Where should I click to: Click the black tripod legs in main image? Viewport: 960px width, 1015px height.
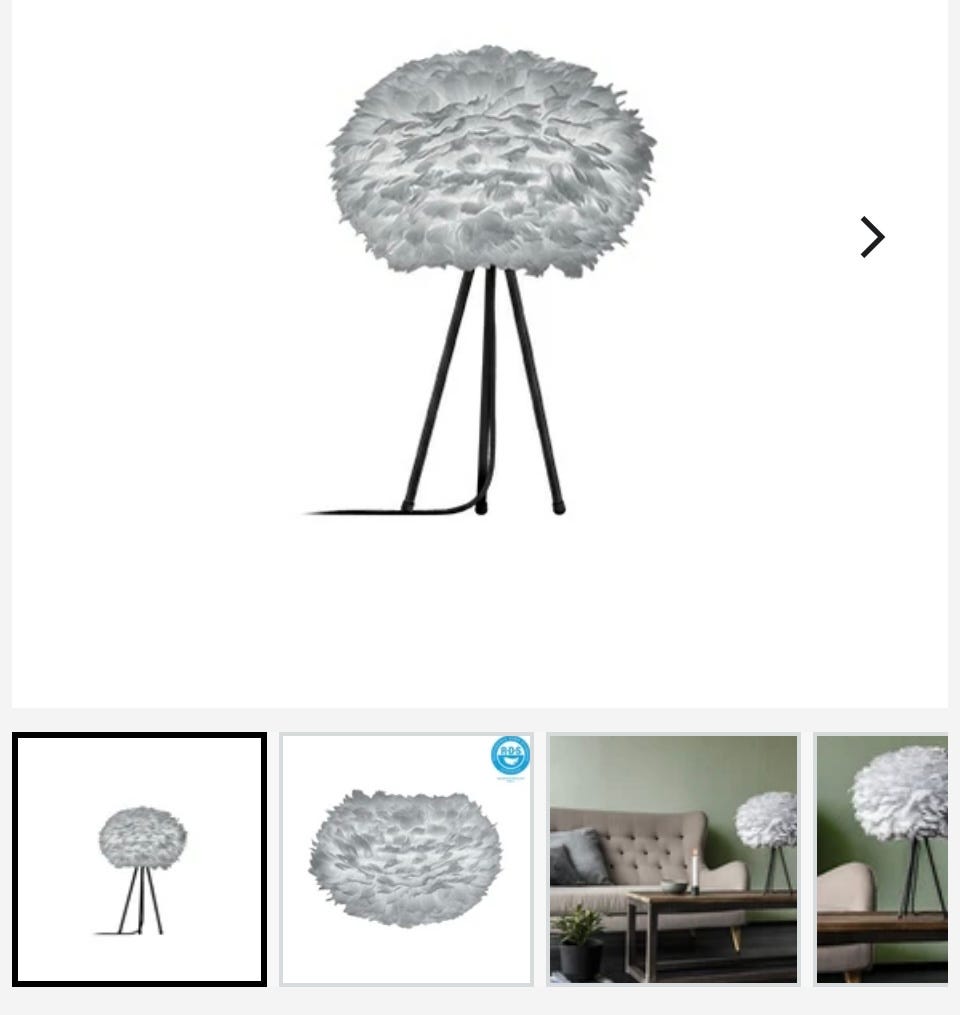(487, 400)
